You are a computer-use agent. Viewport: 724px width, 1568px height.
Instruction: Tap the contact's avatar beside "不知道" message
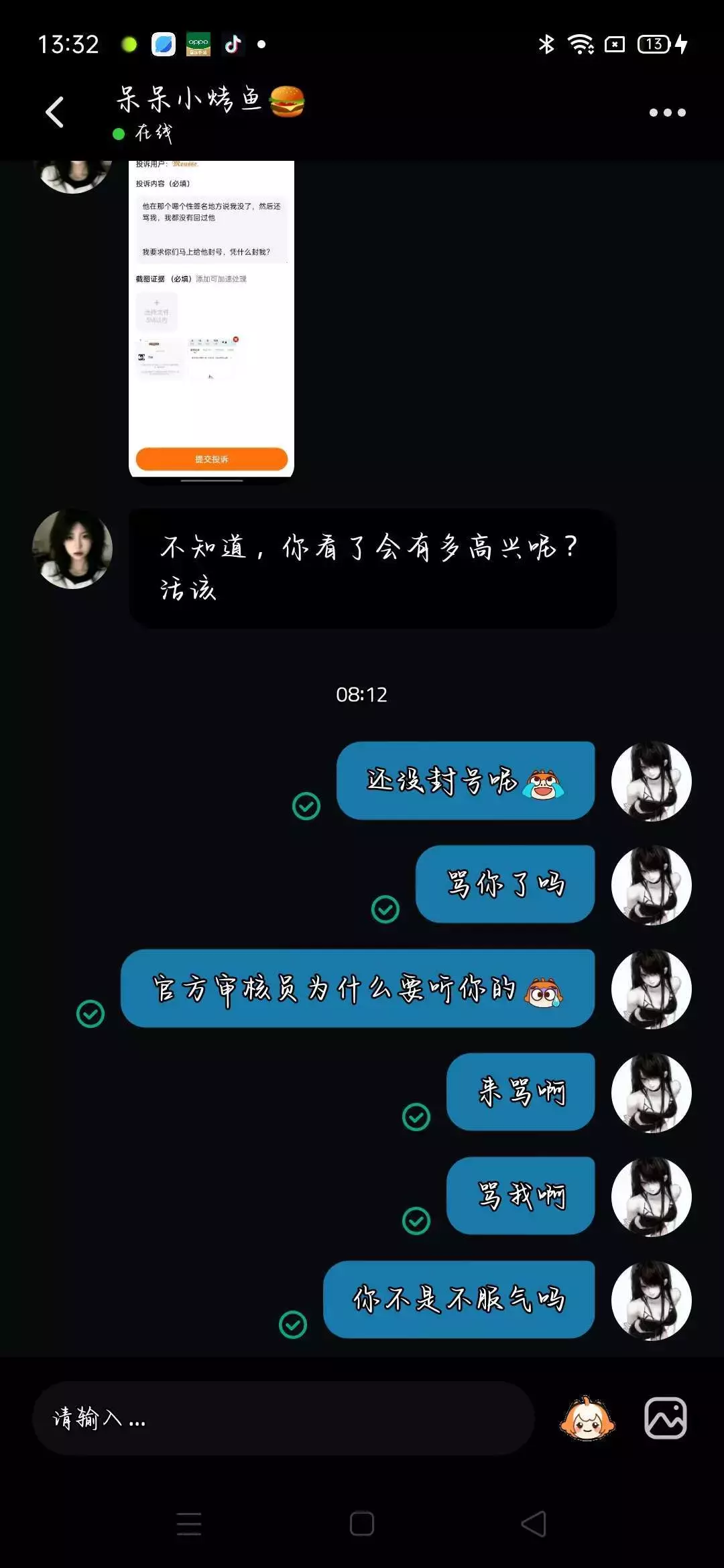[x=72, y=549]
